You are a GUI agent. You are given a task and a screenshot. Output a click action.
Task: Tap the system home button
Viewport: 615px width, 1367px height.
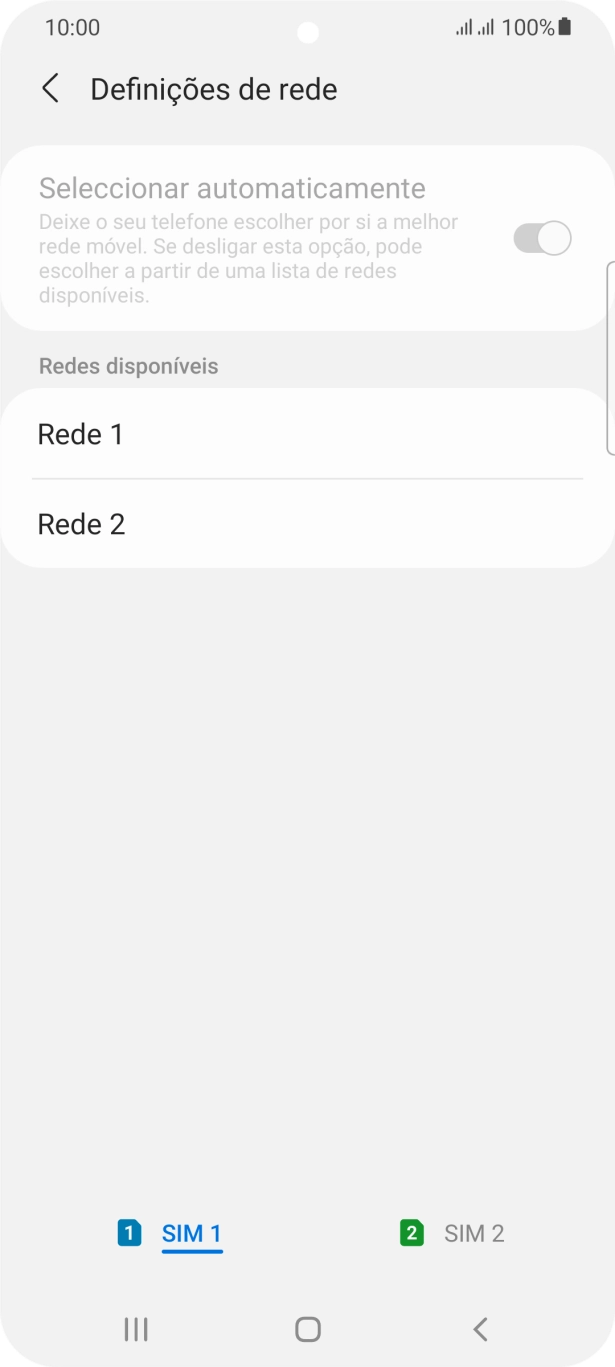tap(308, 1329)
